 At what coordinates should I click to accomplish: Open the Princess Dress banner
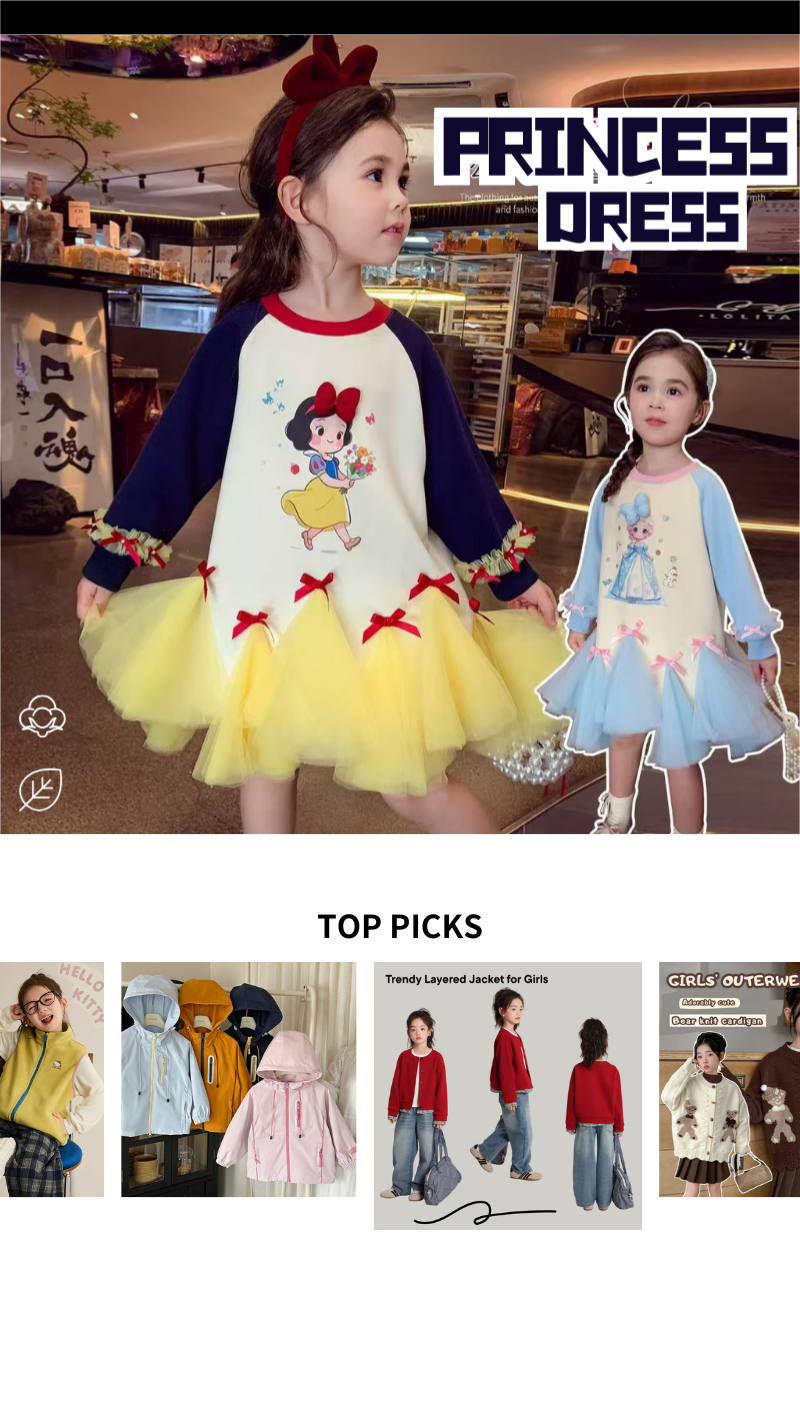pyautogui.click(x=400, y=434)
